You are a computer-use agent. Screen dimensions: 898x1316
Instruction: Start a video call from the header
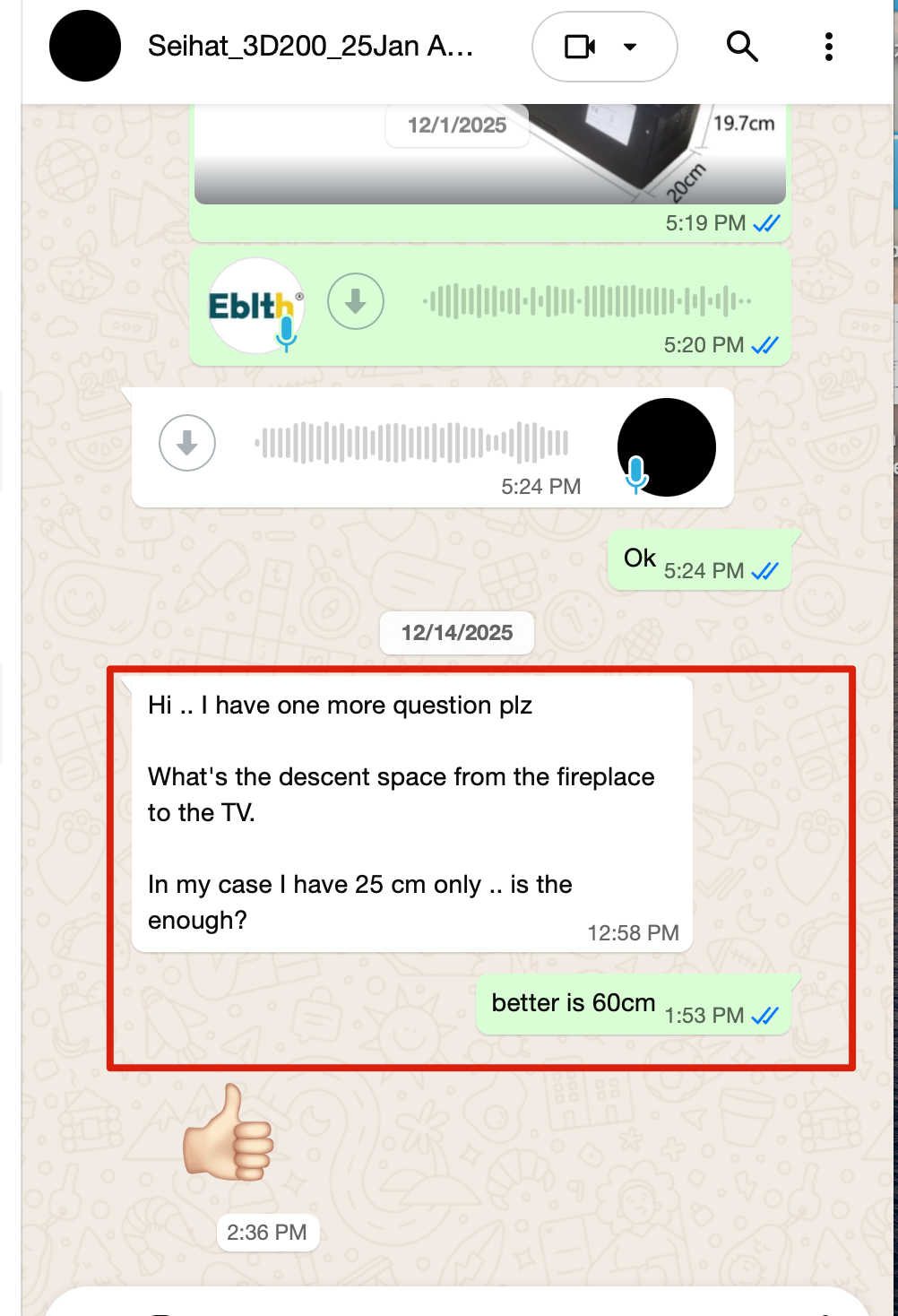point(581,47)
